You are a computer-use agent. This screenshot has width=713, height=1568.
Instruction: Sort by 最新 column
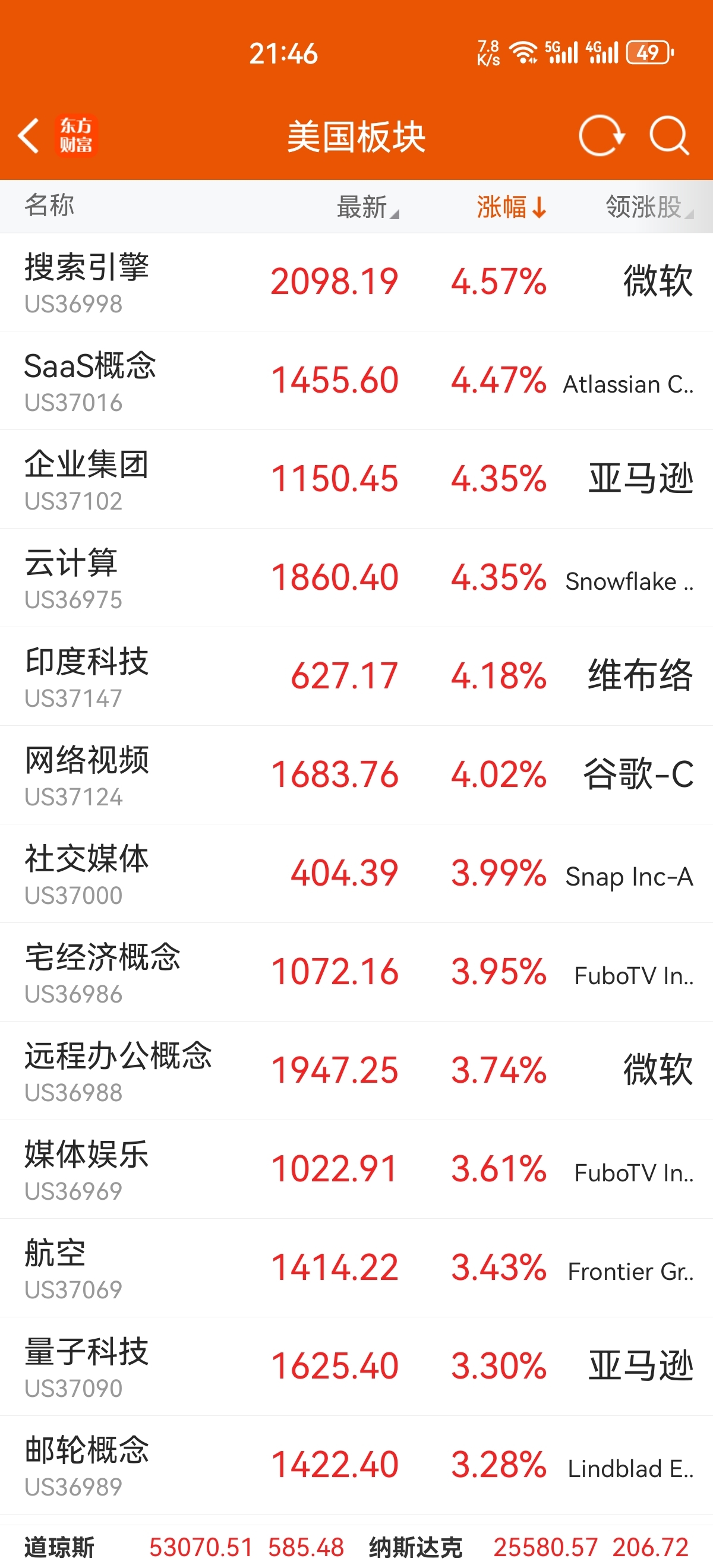point(368,207)
